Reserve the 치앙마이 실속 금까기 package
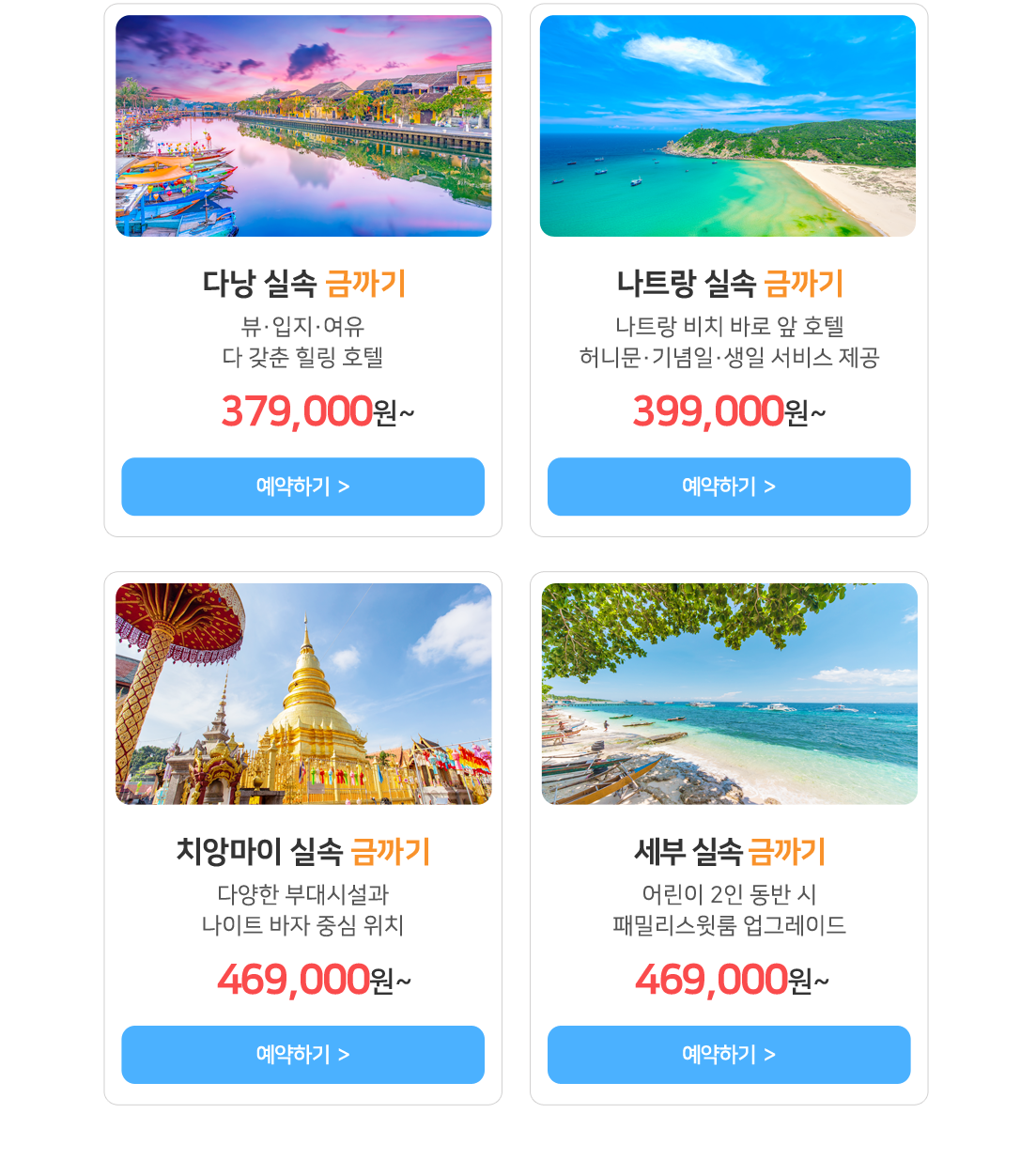1036x1160 pixels. pos(302,1055)
